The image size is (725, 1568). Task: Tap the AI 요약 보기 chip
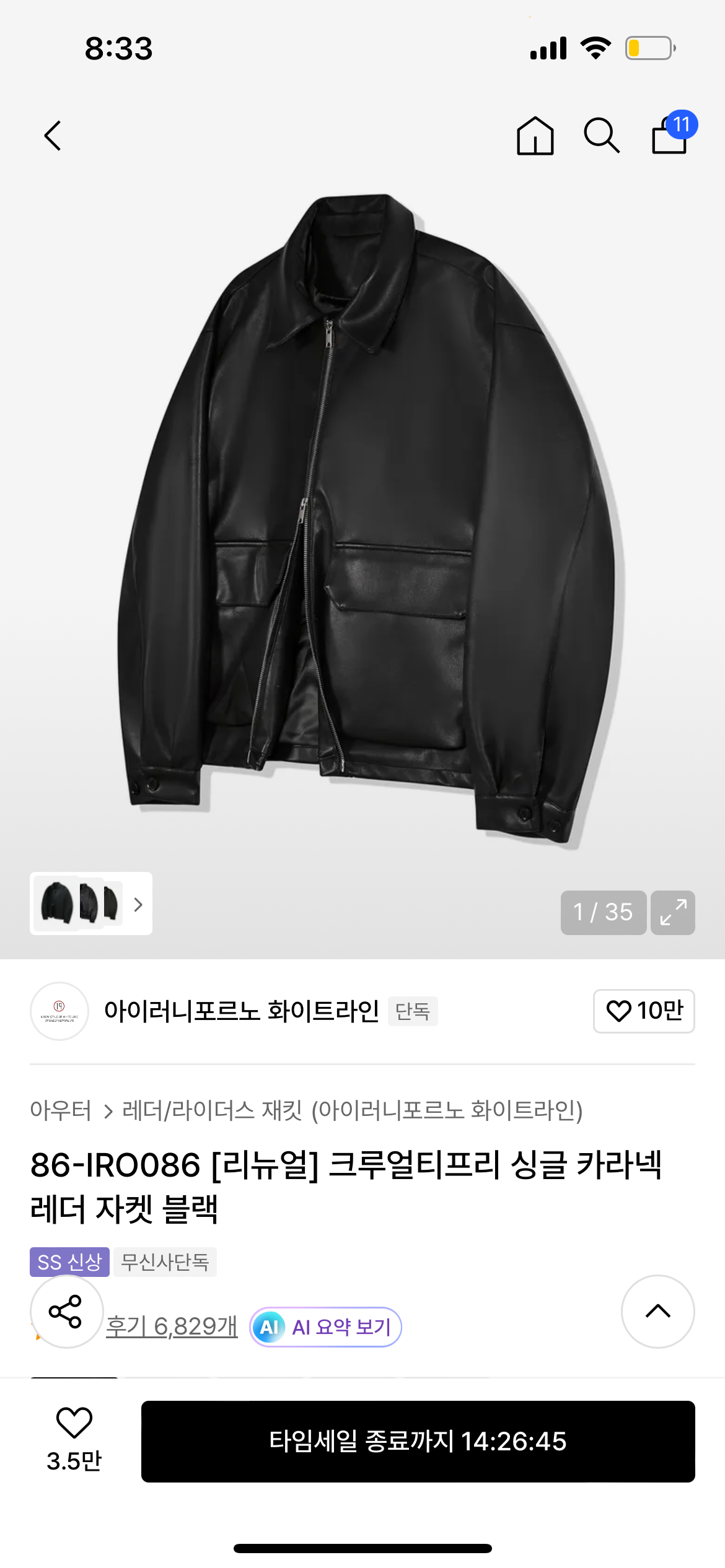click(x=326, y=1327)
